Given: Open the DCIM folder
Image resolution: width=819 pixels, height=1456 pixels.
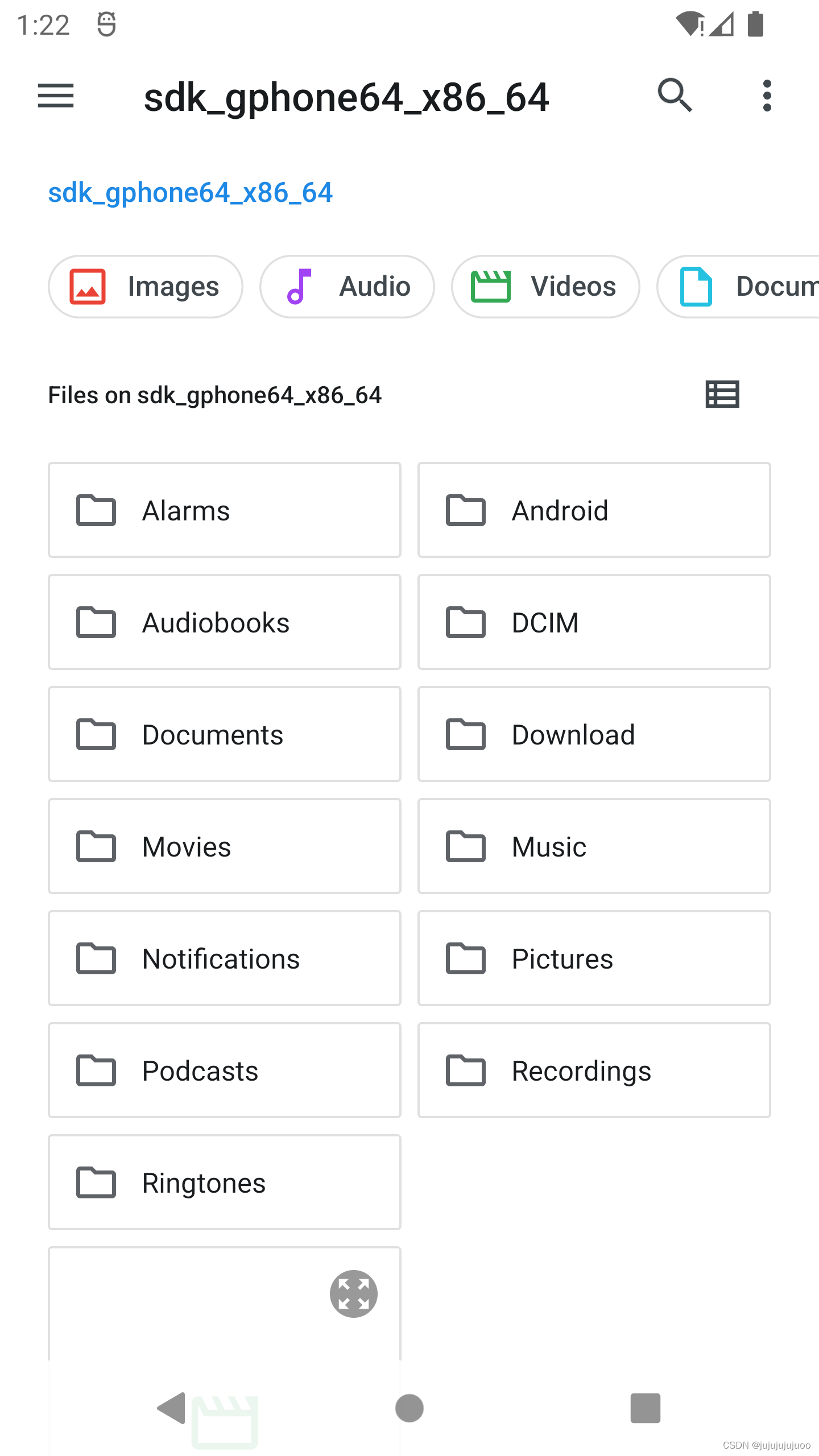Looking at the screenshot, I should [594, 622].
